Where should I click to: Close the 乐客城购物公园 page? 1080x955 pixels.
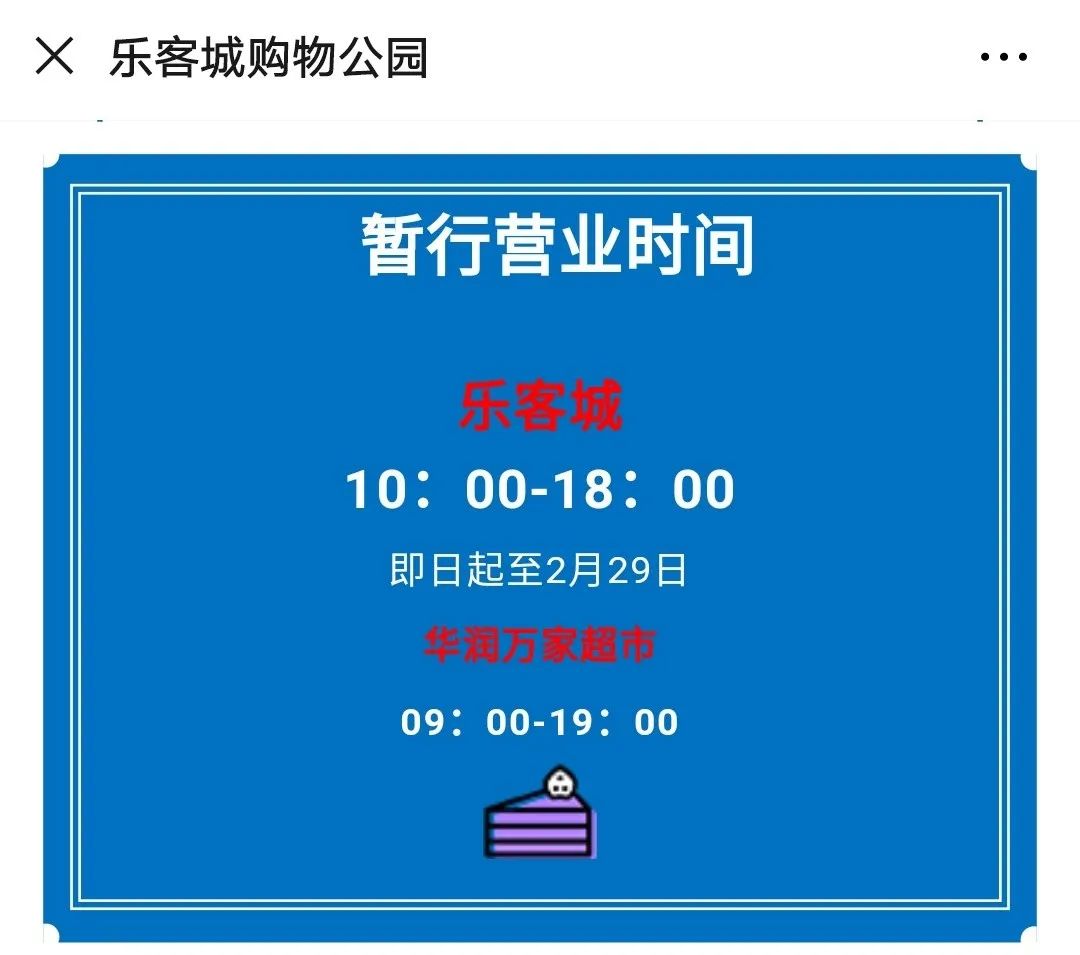pos(54,57)
